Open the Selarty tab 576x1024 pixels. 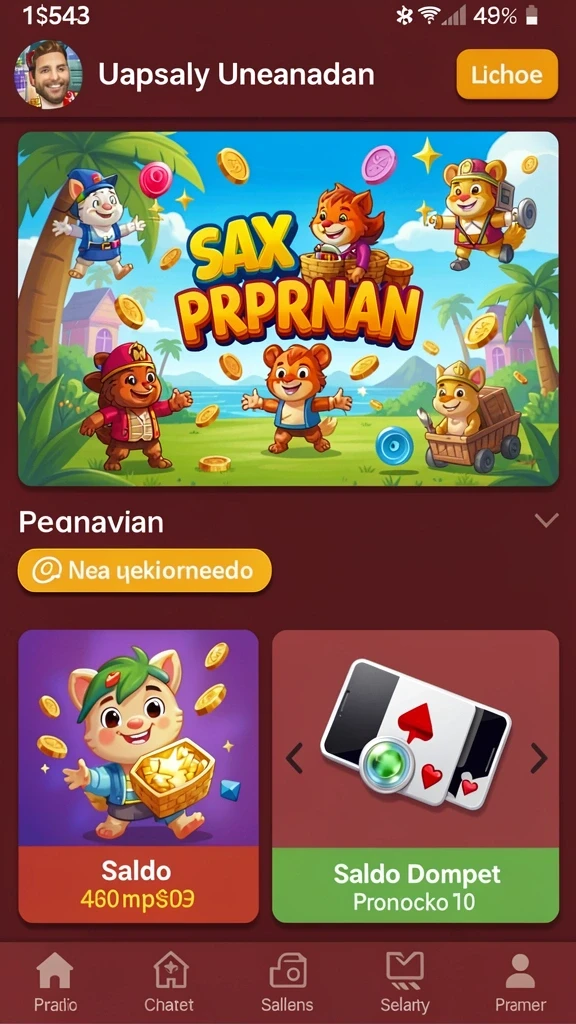click(x=405, y=981)
